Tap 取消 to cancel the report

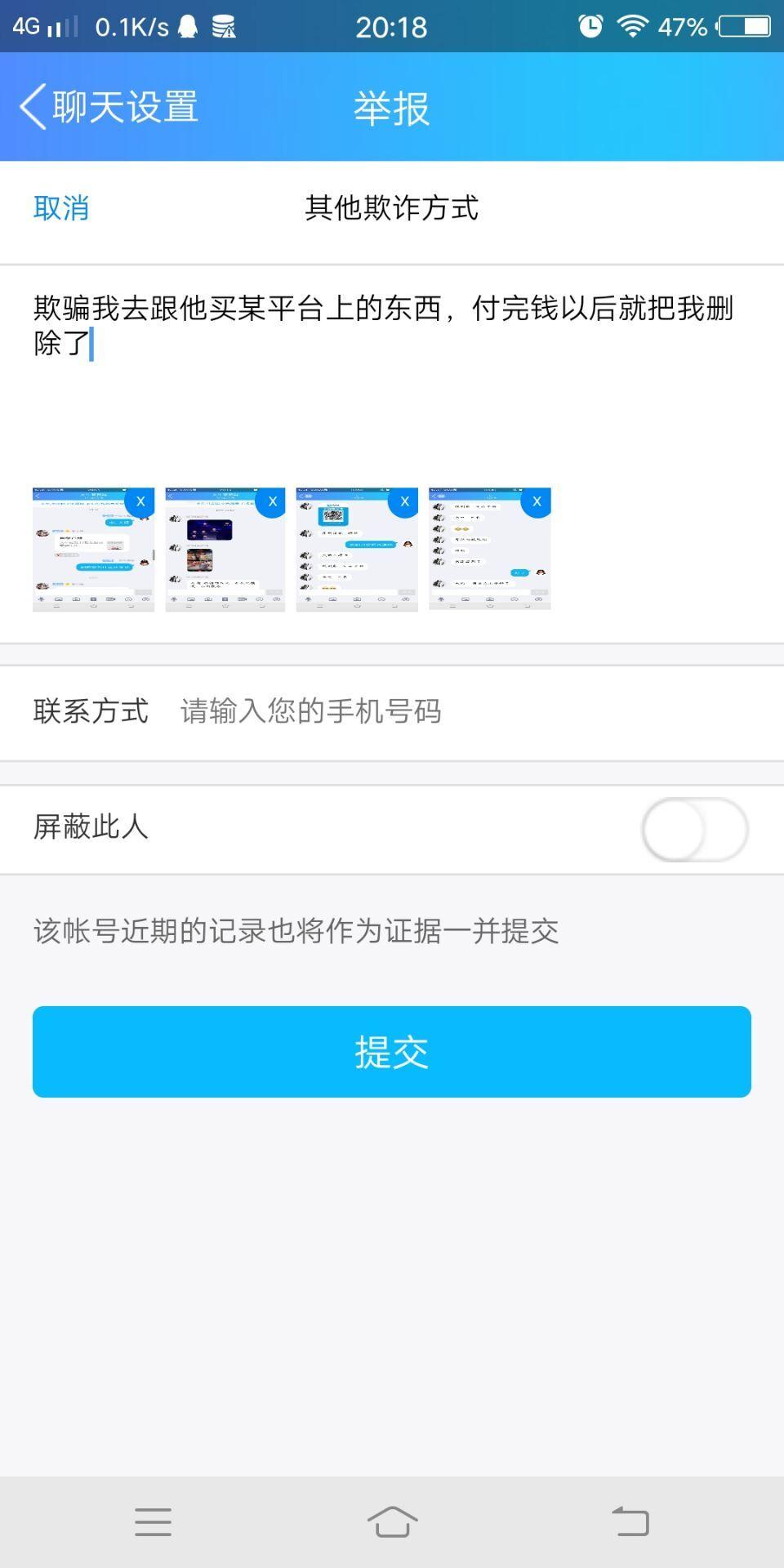pyautogui.click(x=61, y=208)
